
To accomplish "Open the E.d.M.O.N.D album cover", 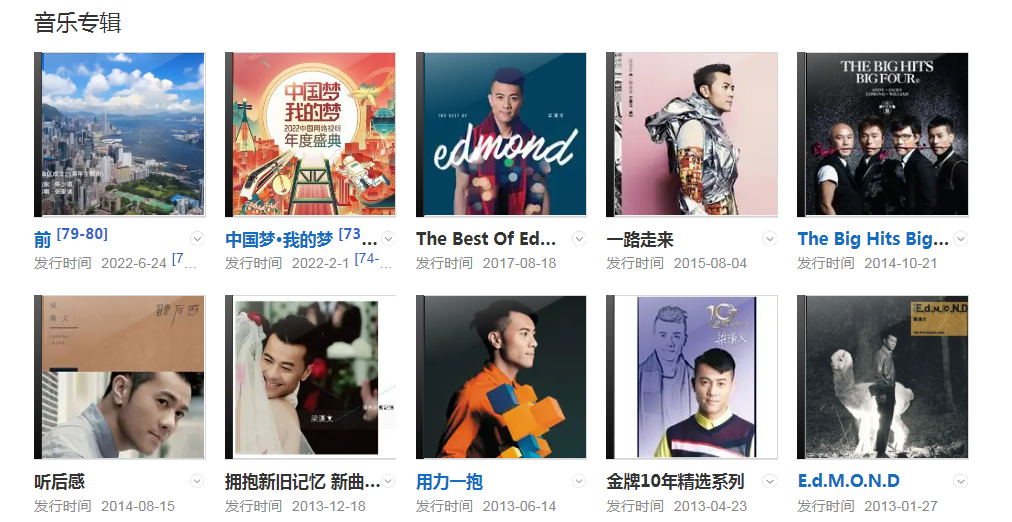I will click(884, 377).
